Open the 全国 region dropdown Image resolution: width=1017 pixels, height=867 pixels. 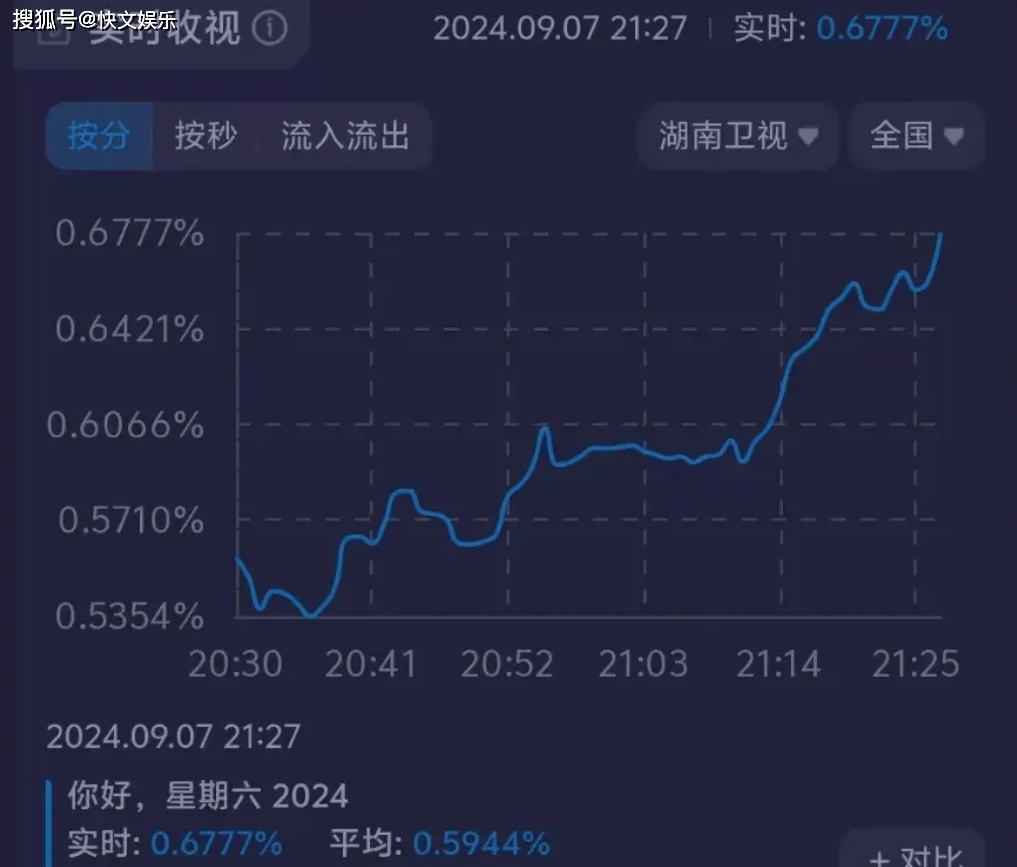916,135
